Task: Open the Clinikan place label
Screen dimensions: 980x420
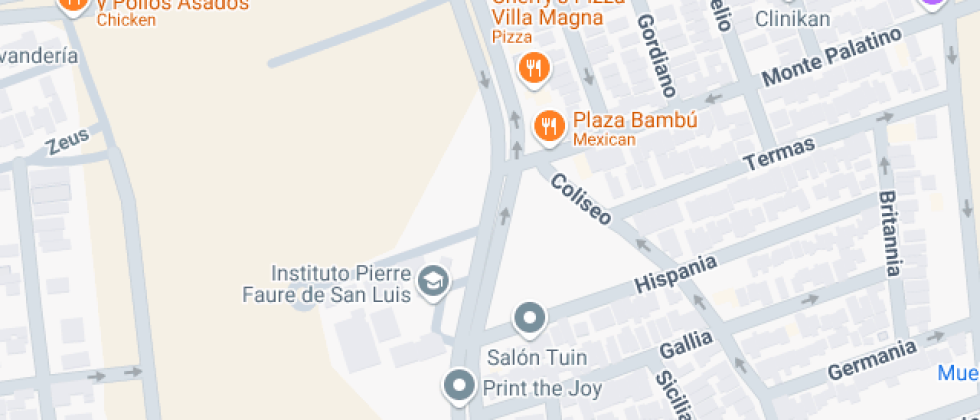Action: pos(792,19)
